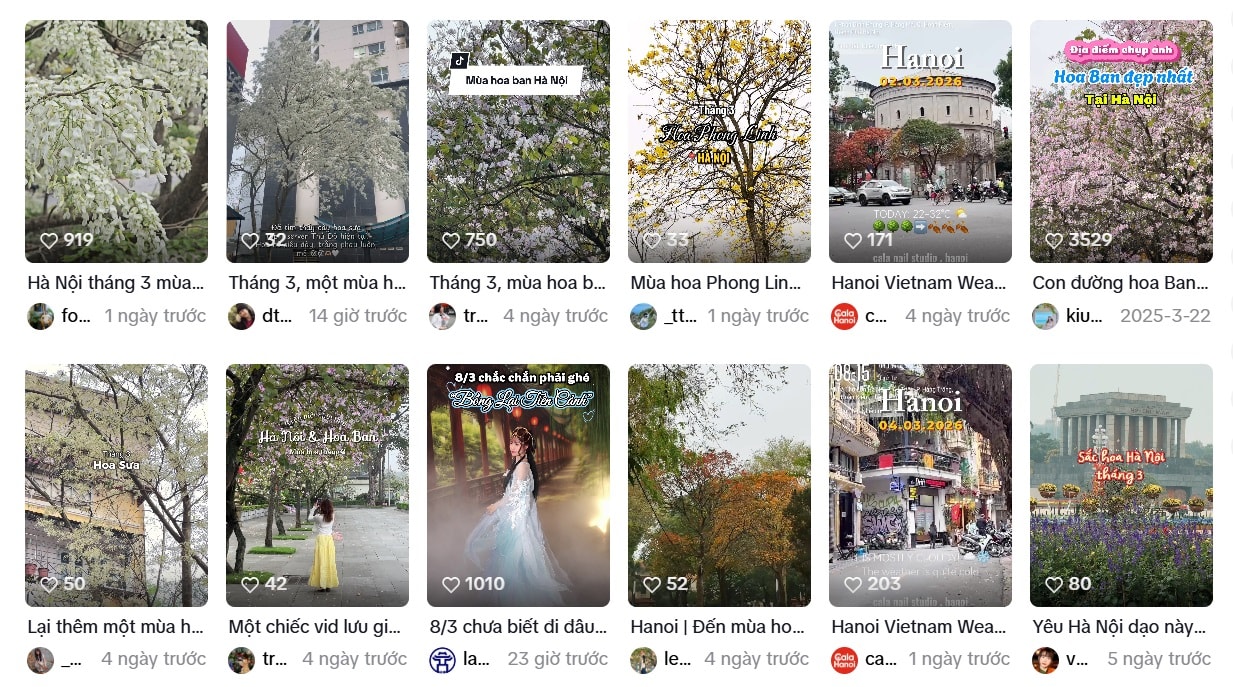Image resolution: width=1233 pixels, height=687 pixels.
Task: Open the video with 3529 likes
Action: click(x=1121, y=140)
